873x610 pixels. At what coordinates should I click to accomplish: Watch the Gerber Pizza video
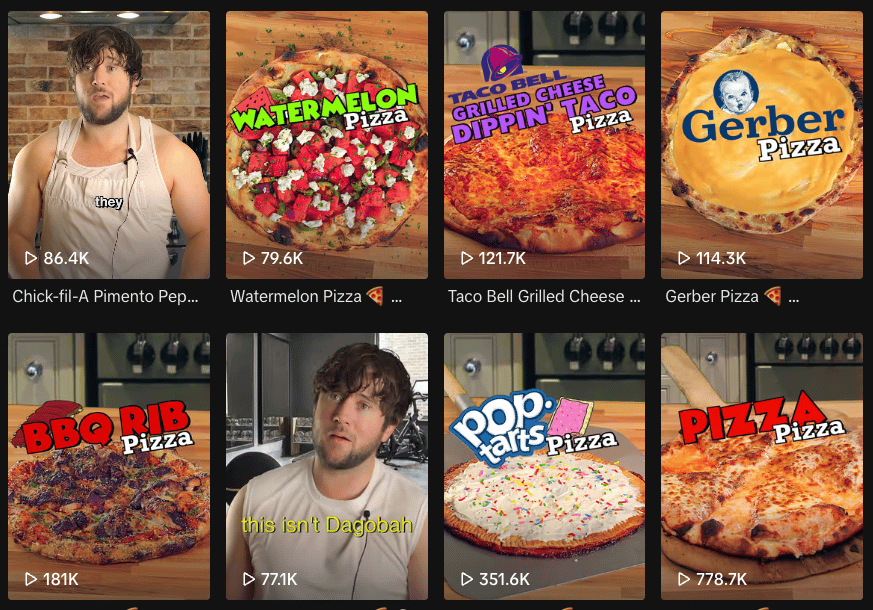762,145
